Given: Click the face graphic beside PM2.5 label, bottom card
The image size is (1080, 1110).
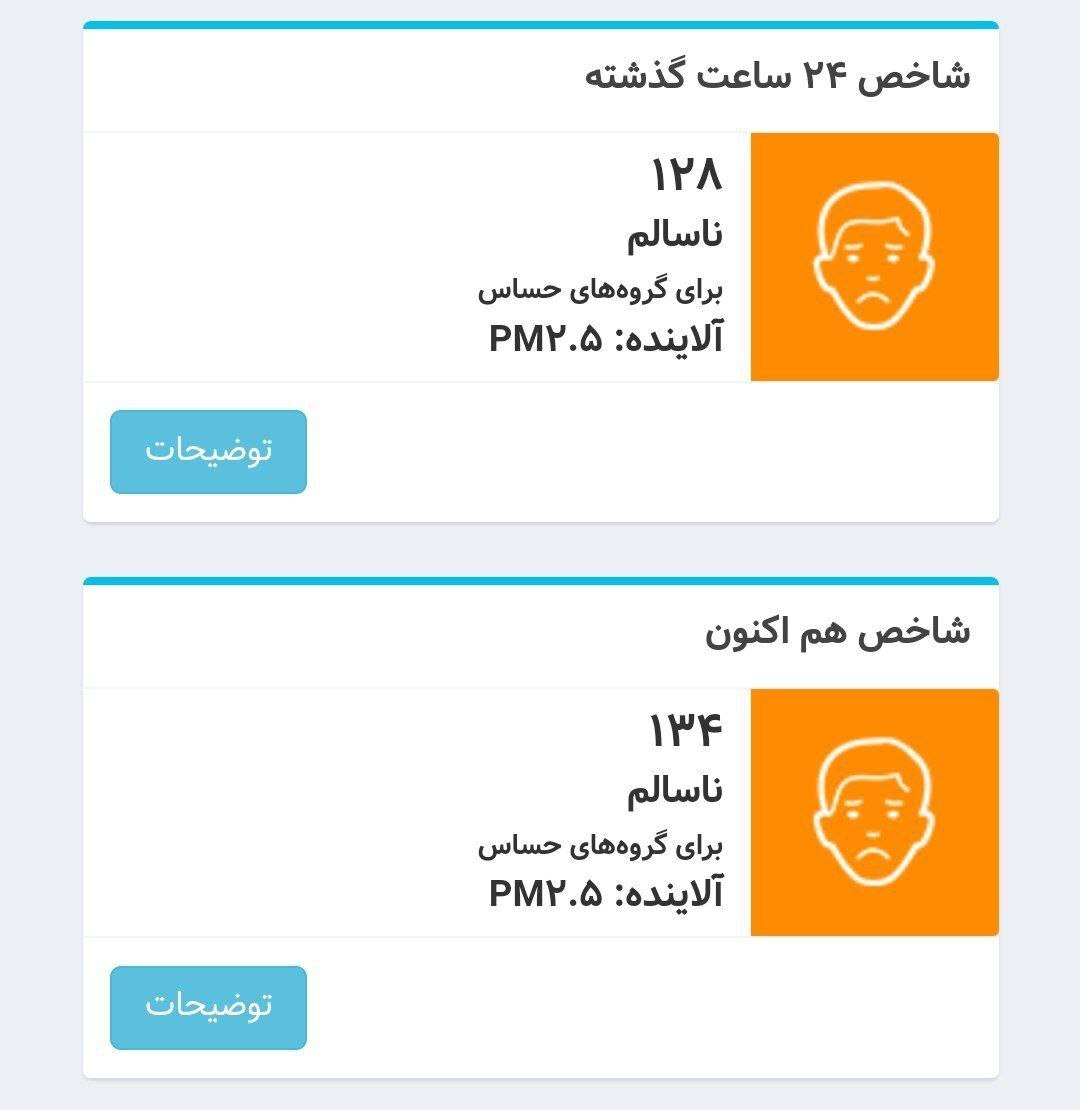Looking at the screenshot, I should [874, 810].
